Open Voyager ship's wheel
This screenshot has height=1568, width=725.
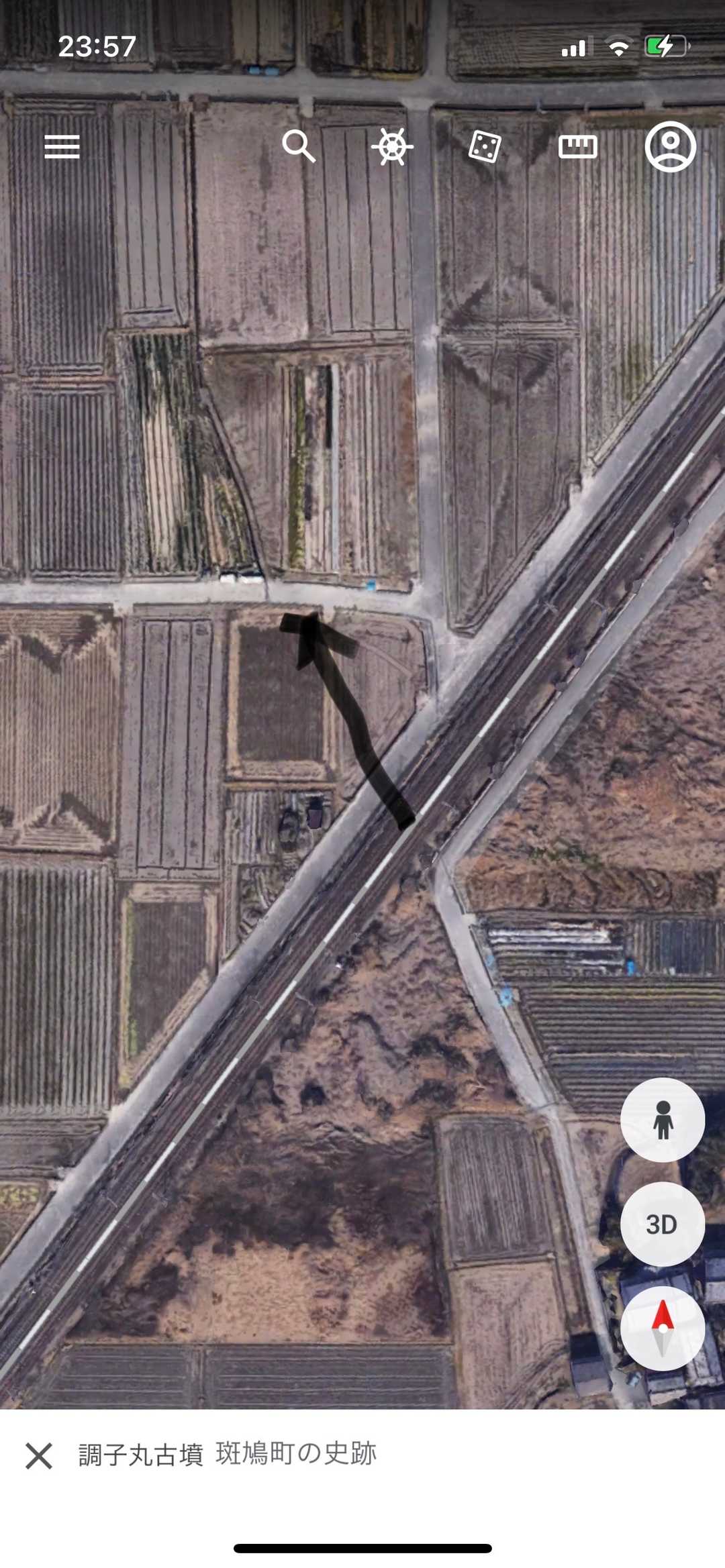click(x=392, y=146)
